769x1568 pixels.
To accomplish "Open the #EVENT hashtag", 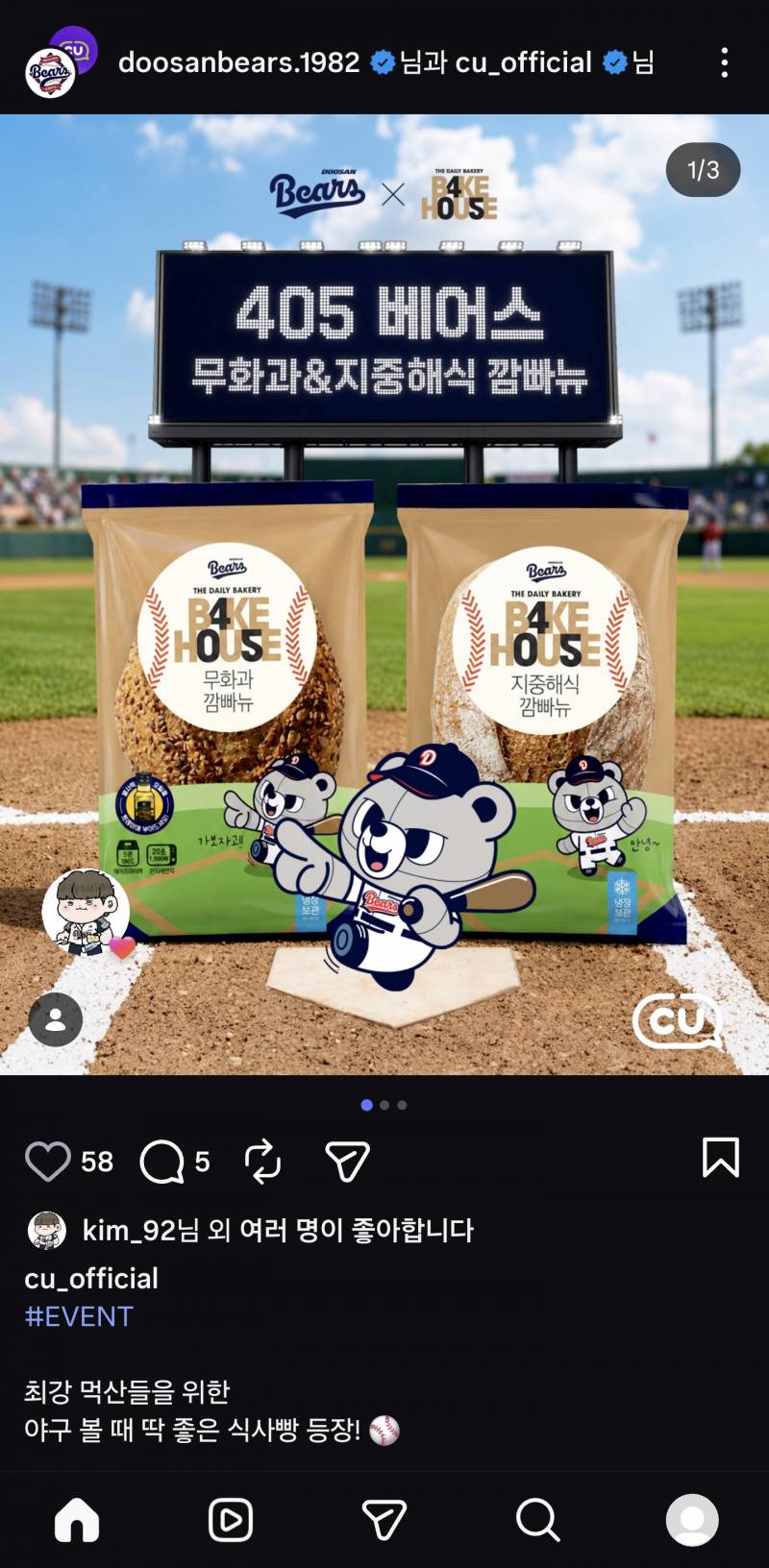I will pos(79,1316).
